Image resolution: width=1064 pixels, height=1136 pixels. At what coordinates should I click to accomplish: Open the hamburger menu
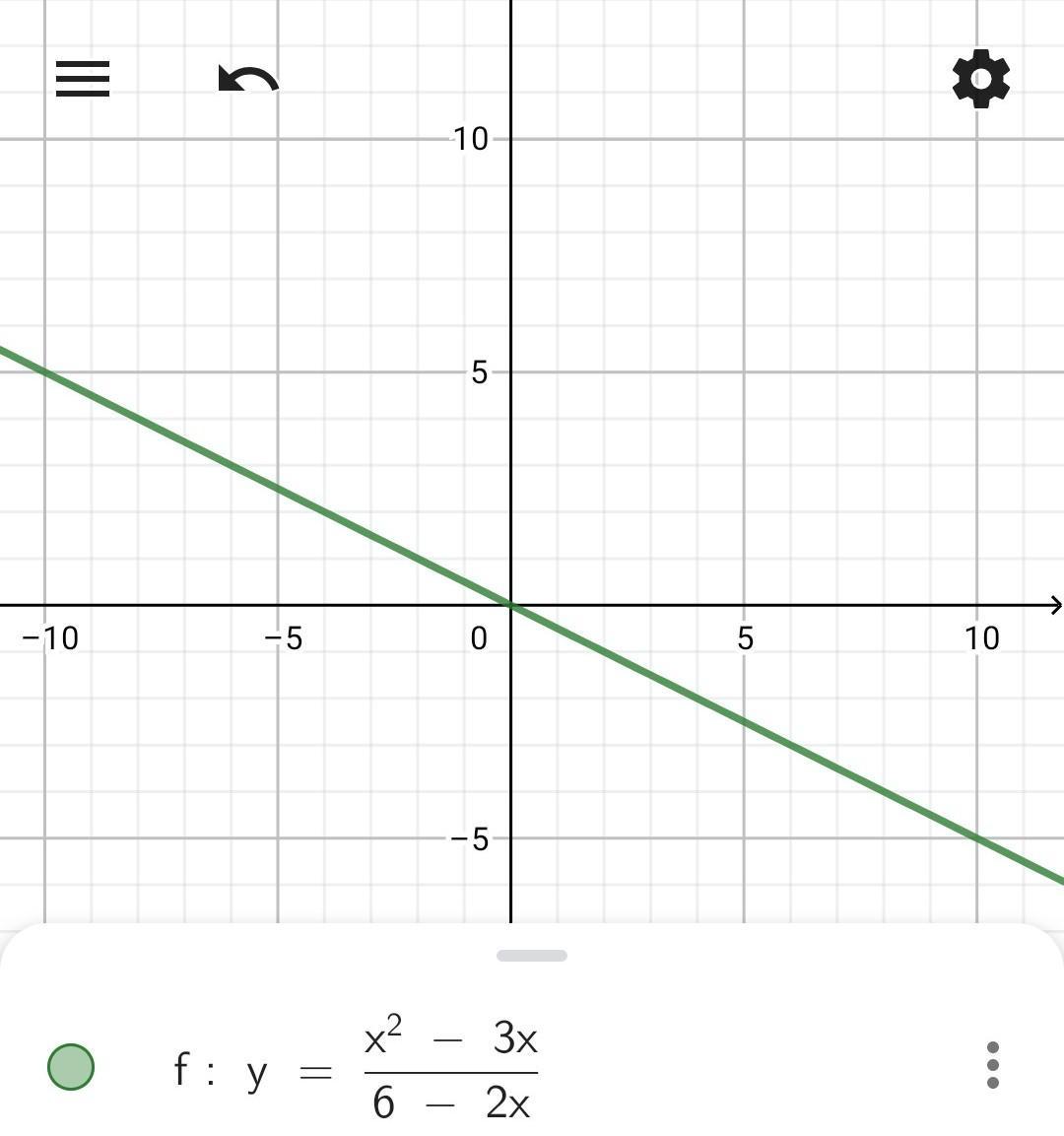point(83,79)
